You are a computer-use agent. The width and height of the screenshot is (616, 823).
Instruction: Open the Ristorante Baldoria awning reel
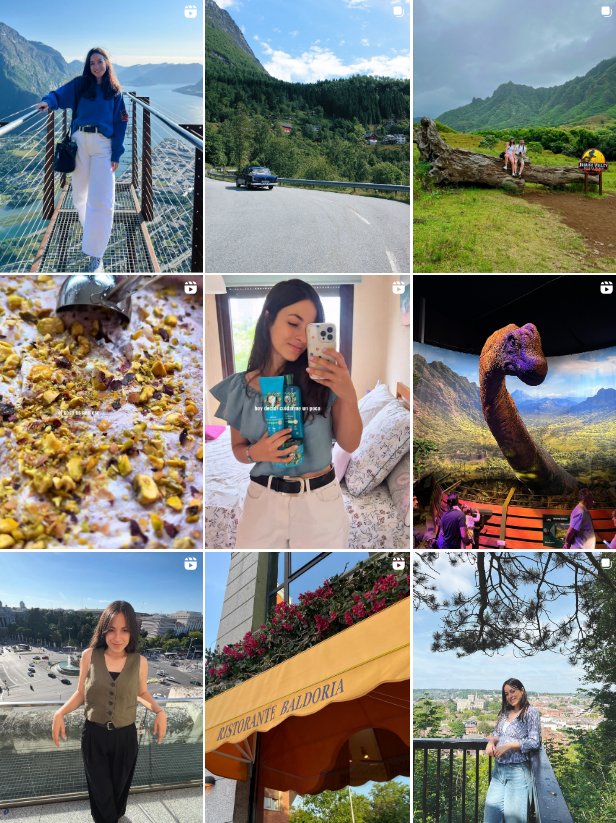(x=307, y=688)
